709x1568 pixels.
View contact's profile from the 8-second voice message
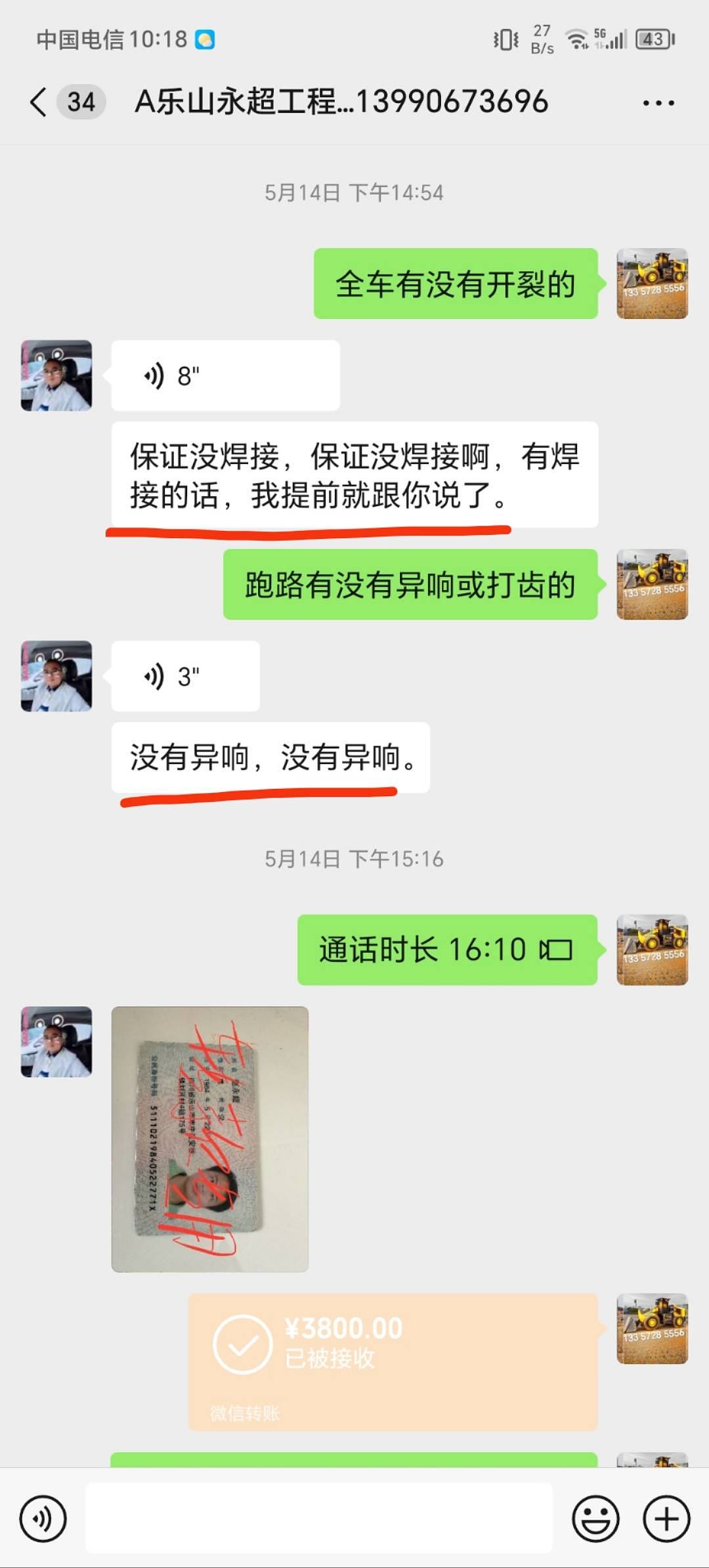tap(56, 375)
